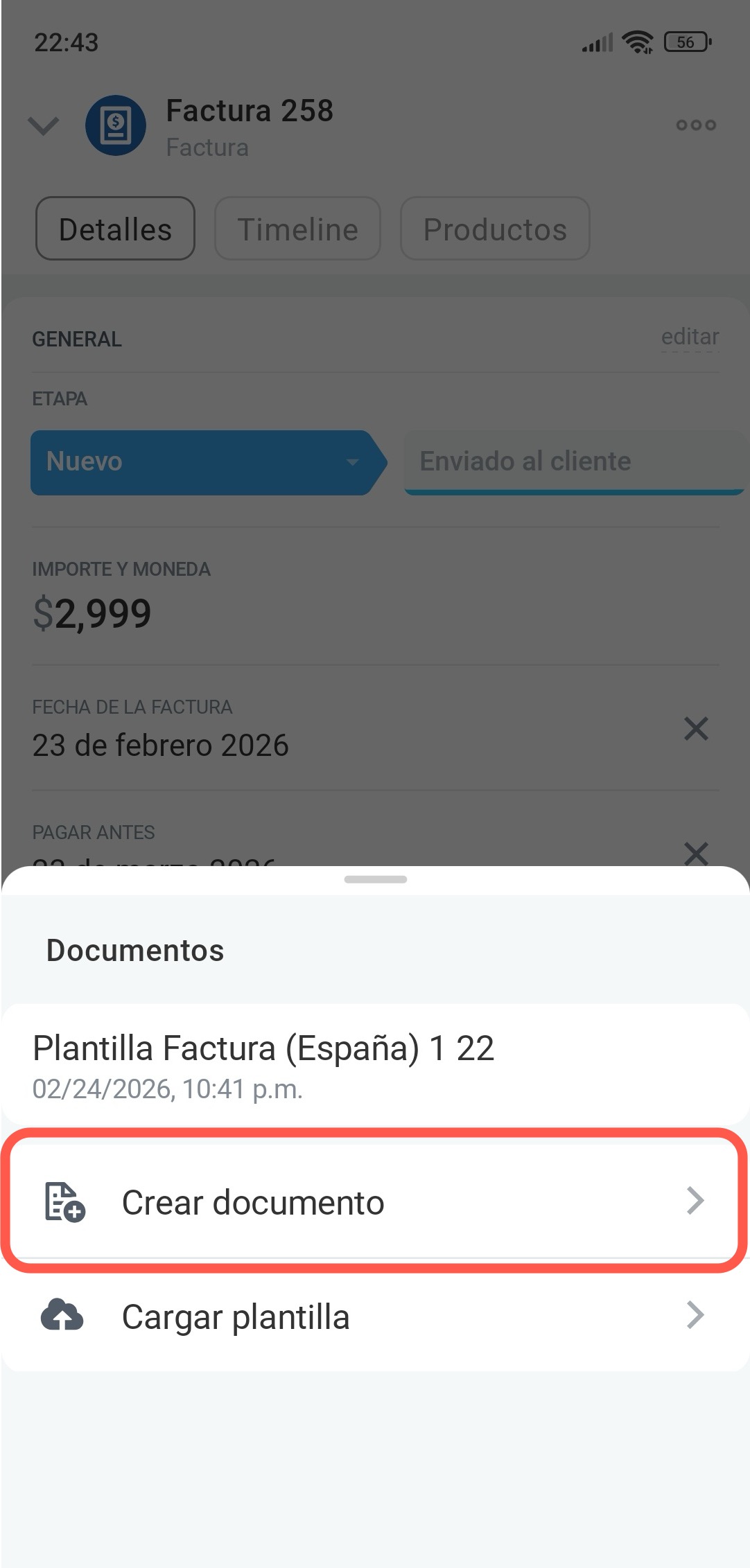Select Crear documento option

pos(374,1201)
